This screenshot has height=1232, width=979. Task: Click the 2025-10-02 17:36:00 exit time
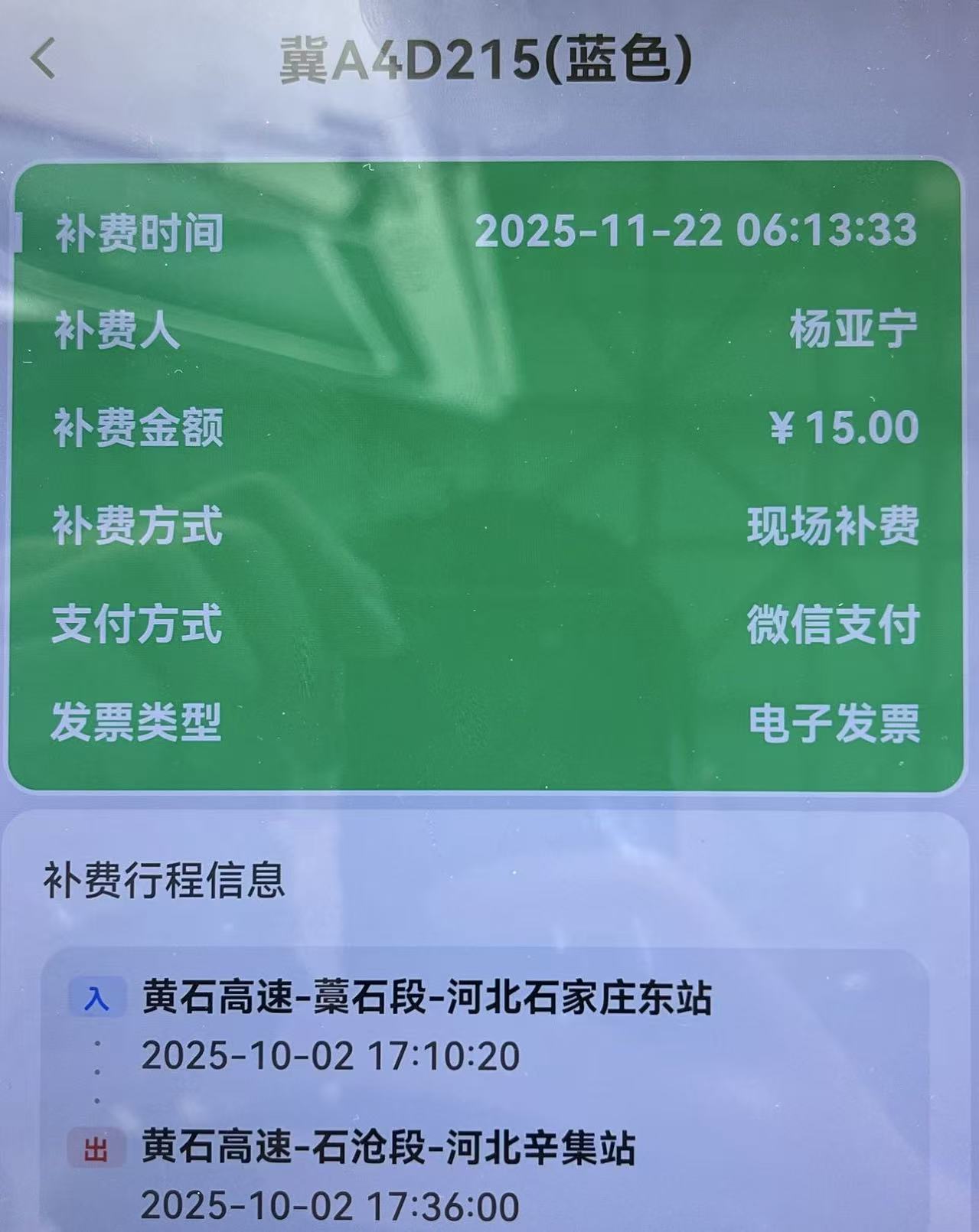coord(332,1207)
